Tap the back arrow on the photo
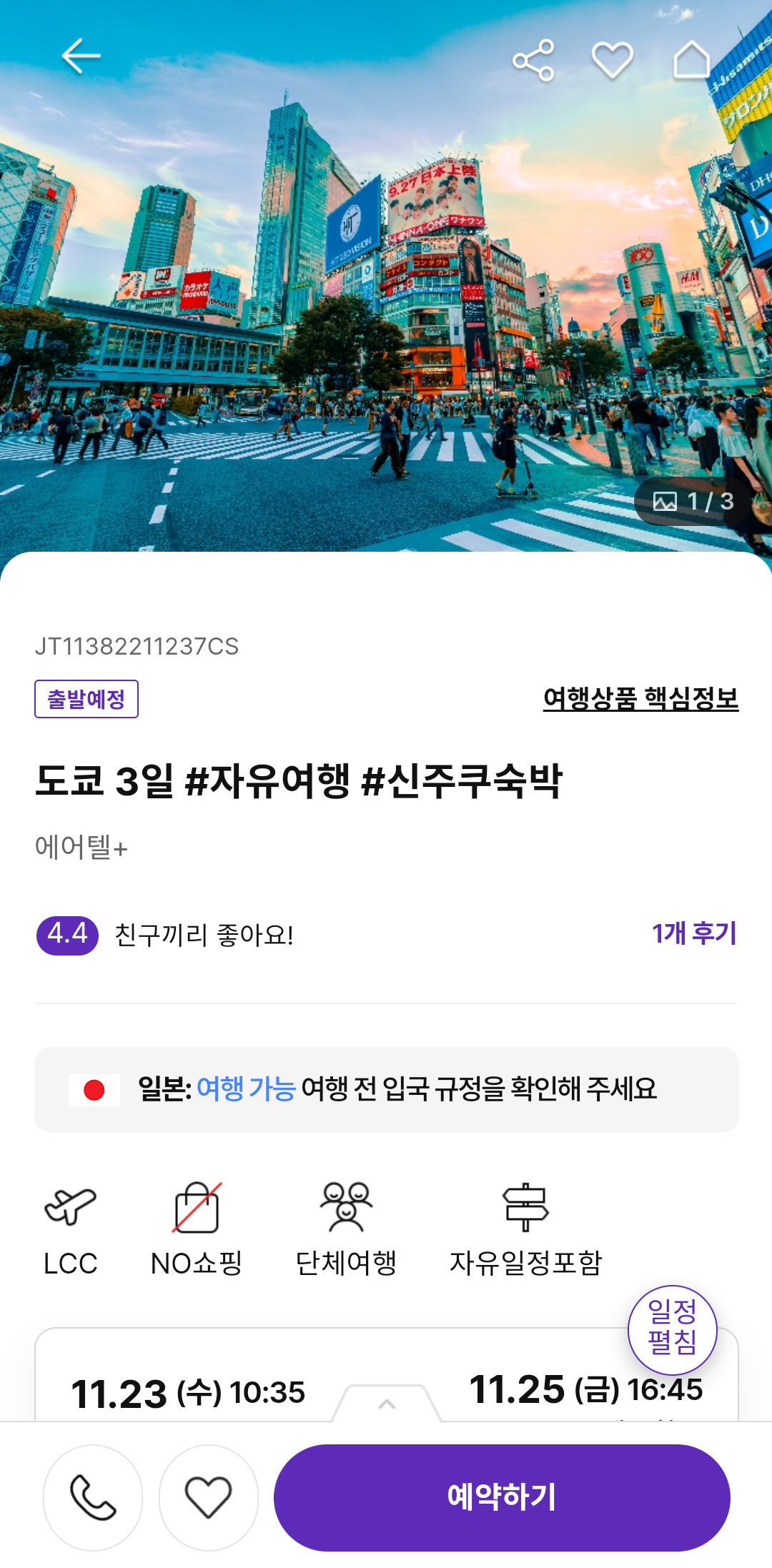 coord(81,57)
